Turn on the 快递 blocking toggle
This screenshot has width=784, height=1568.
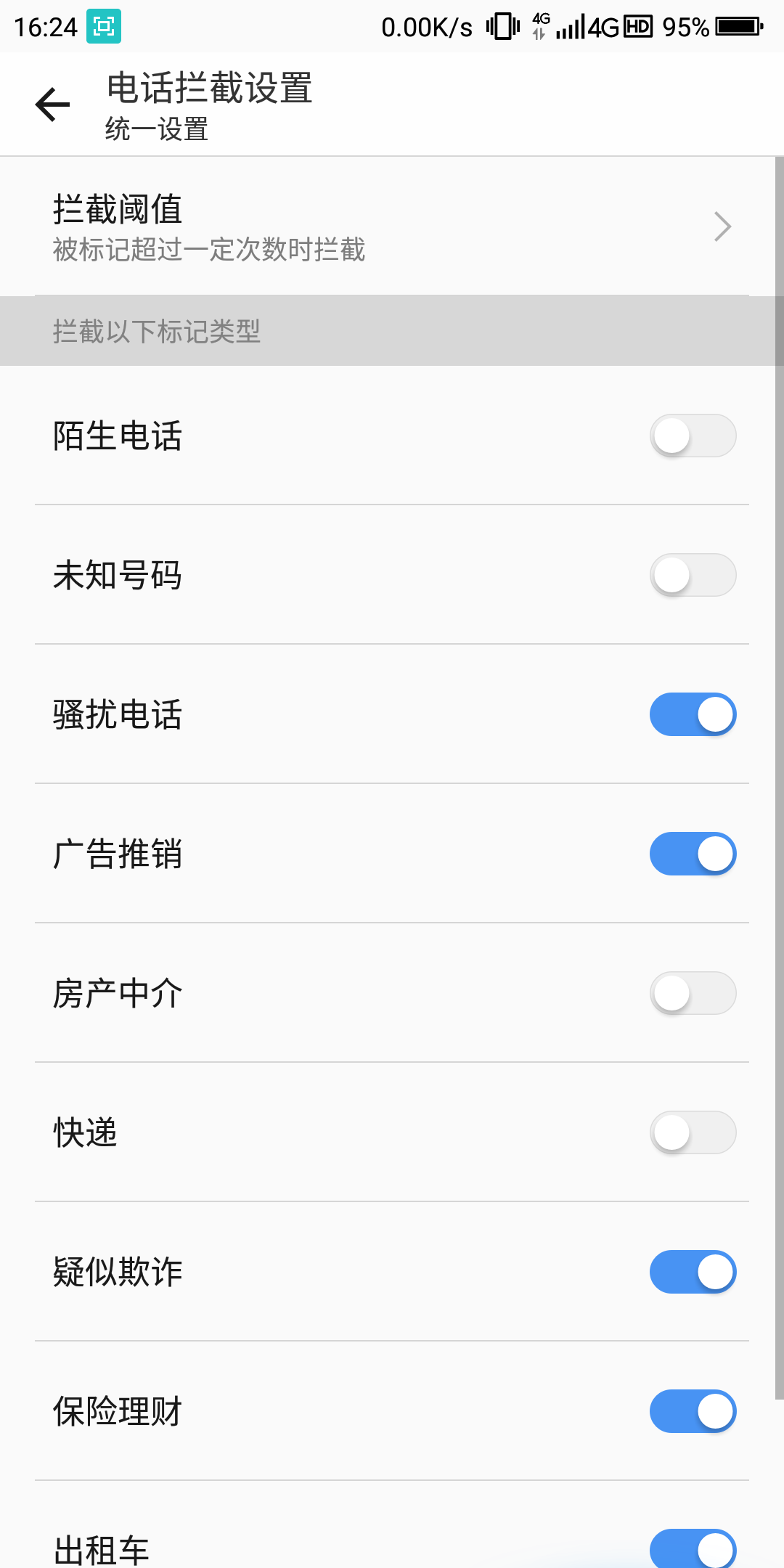(693, 1132)
